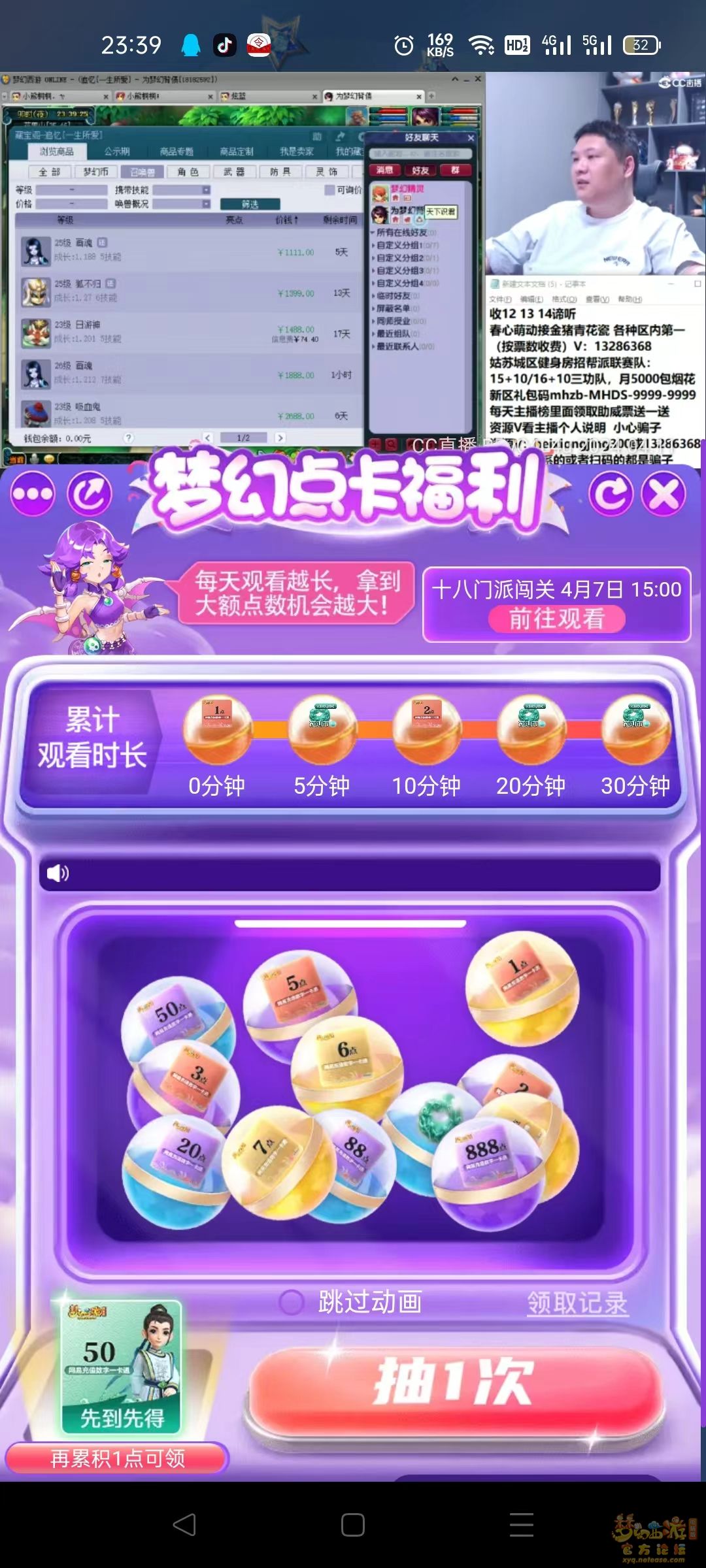Claim the 5分钟 watch-time reward ball
The width and height of the screenshot is (706, 1568).
pos(322,729)
